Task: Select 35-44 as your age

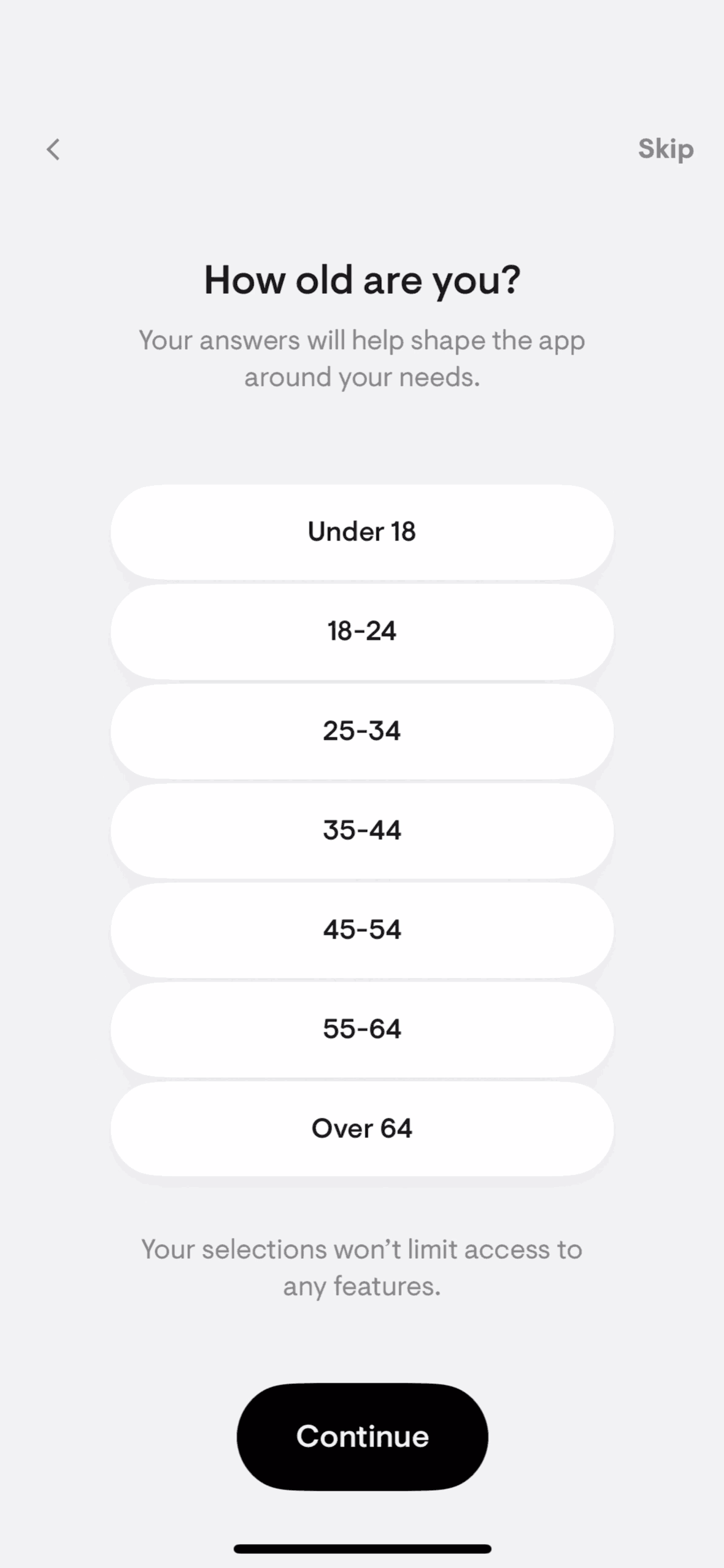Action: coord(362,830)
